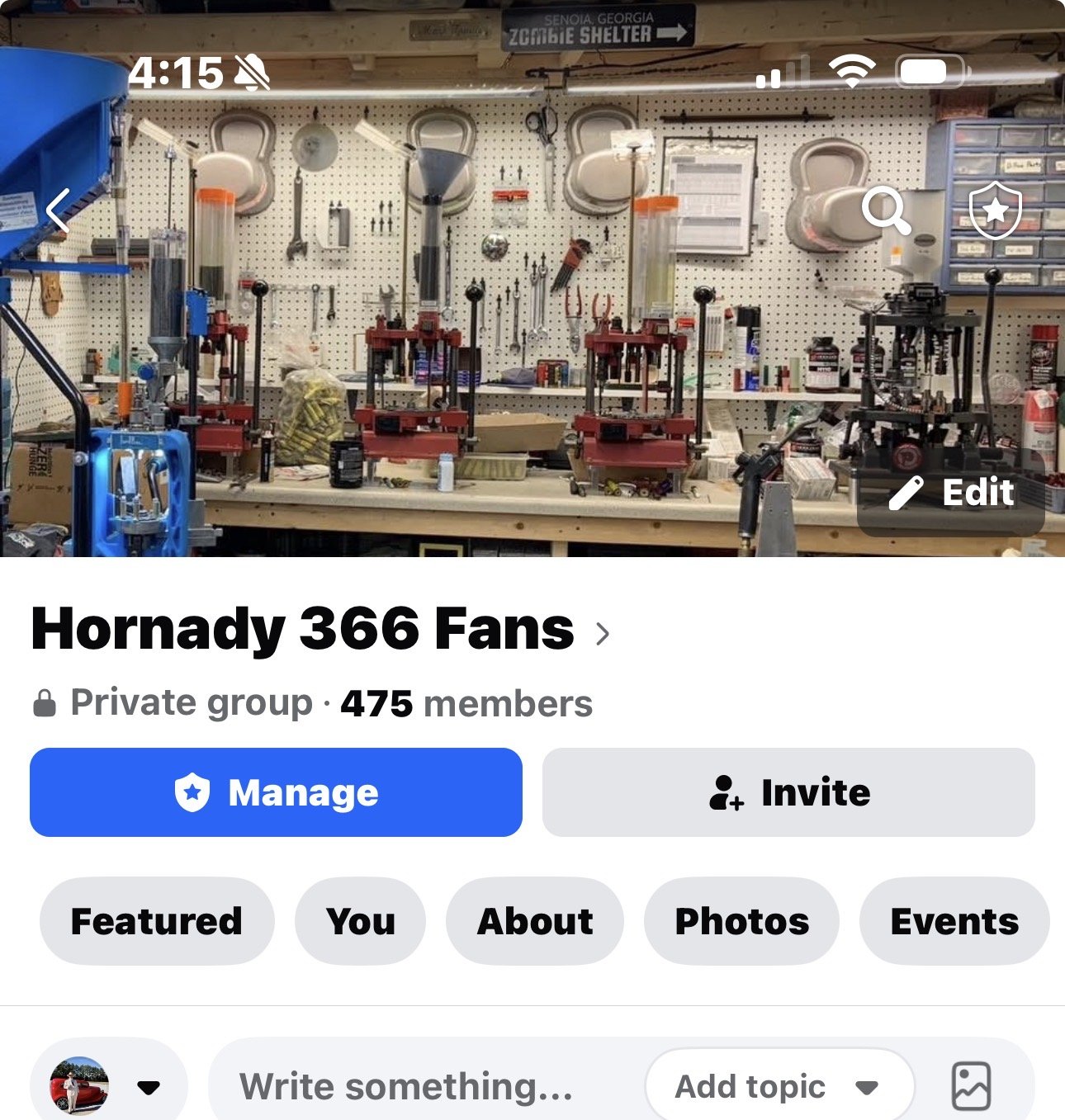Viewport: 1065px width, 1120px height.
Task: Search within the group
Action: point(885,210)
